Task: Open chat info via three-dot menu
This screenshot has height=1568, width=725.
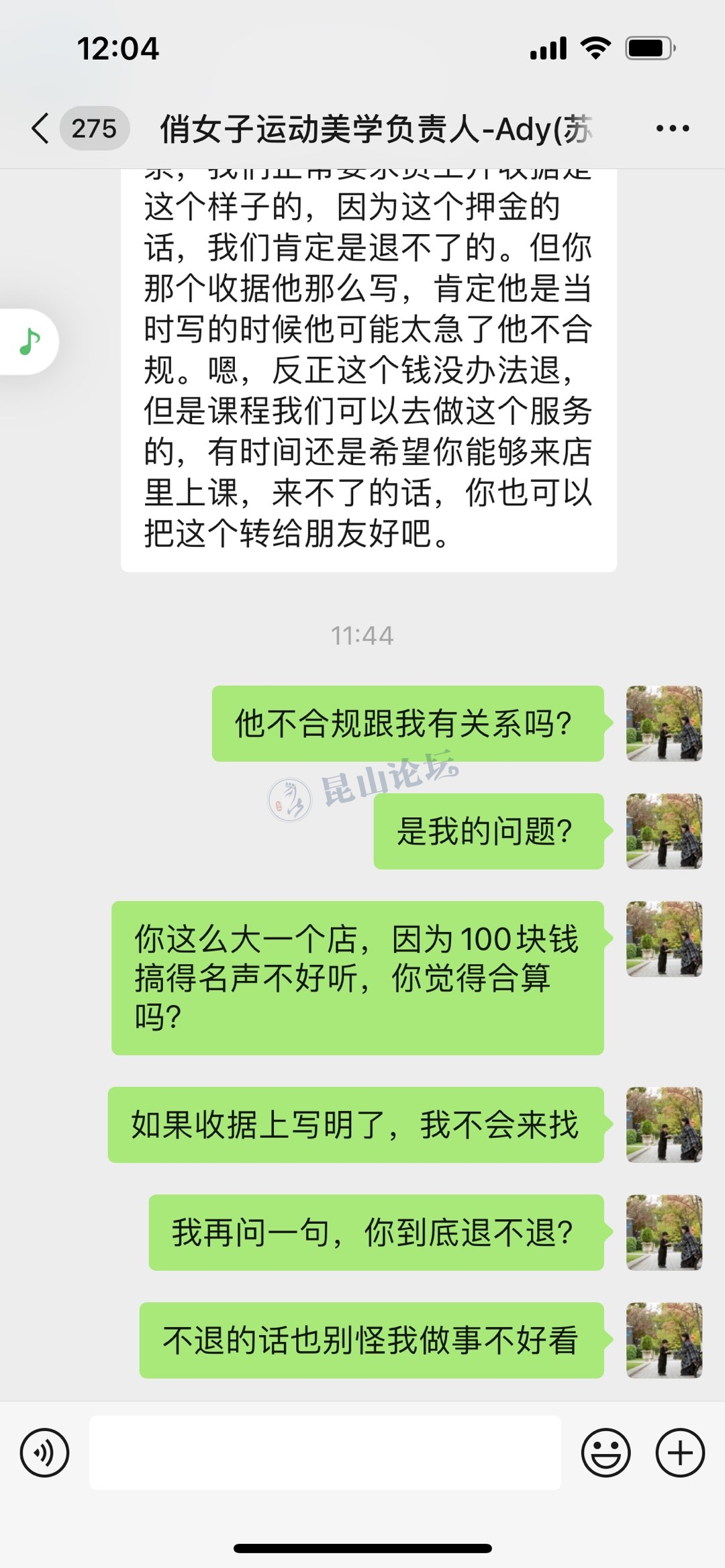Action: [x=672, y=128]
